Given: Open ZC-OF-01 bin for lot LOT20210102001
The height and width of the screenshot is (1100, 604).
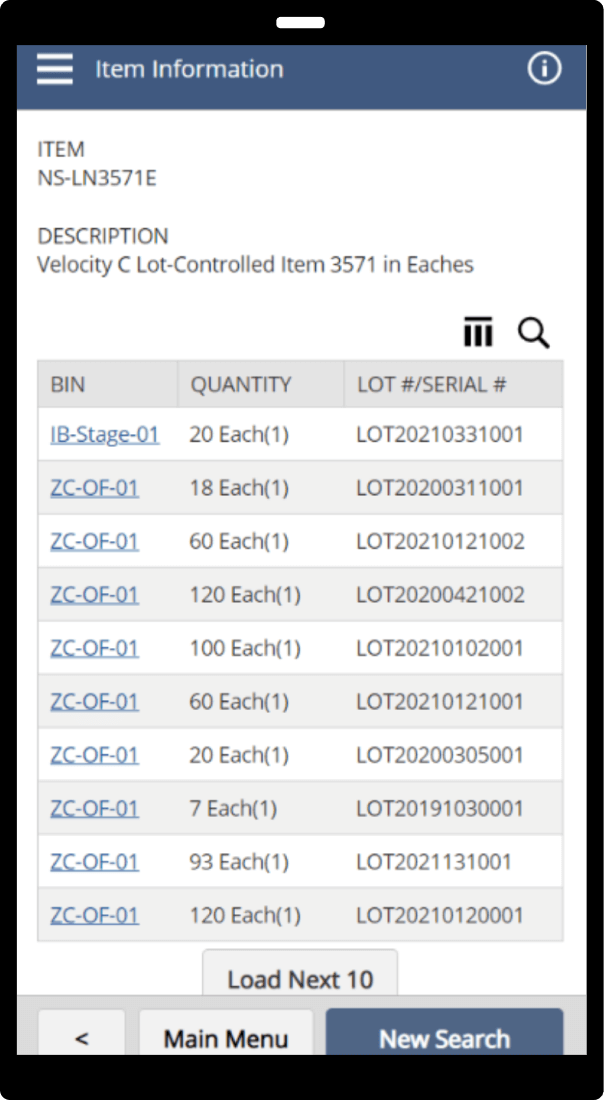Looking at the screenshot, I should [94, 648].
